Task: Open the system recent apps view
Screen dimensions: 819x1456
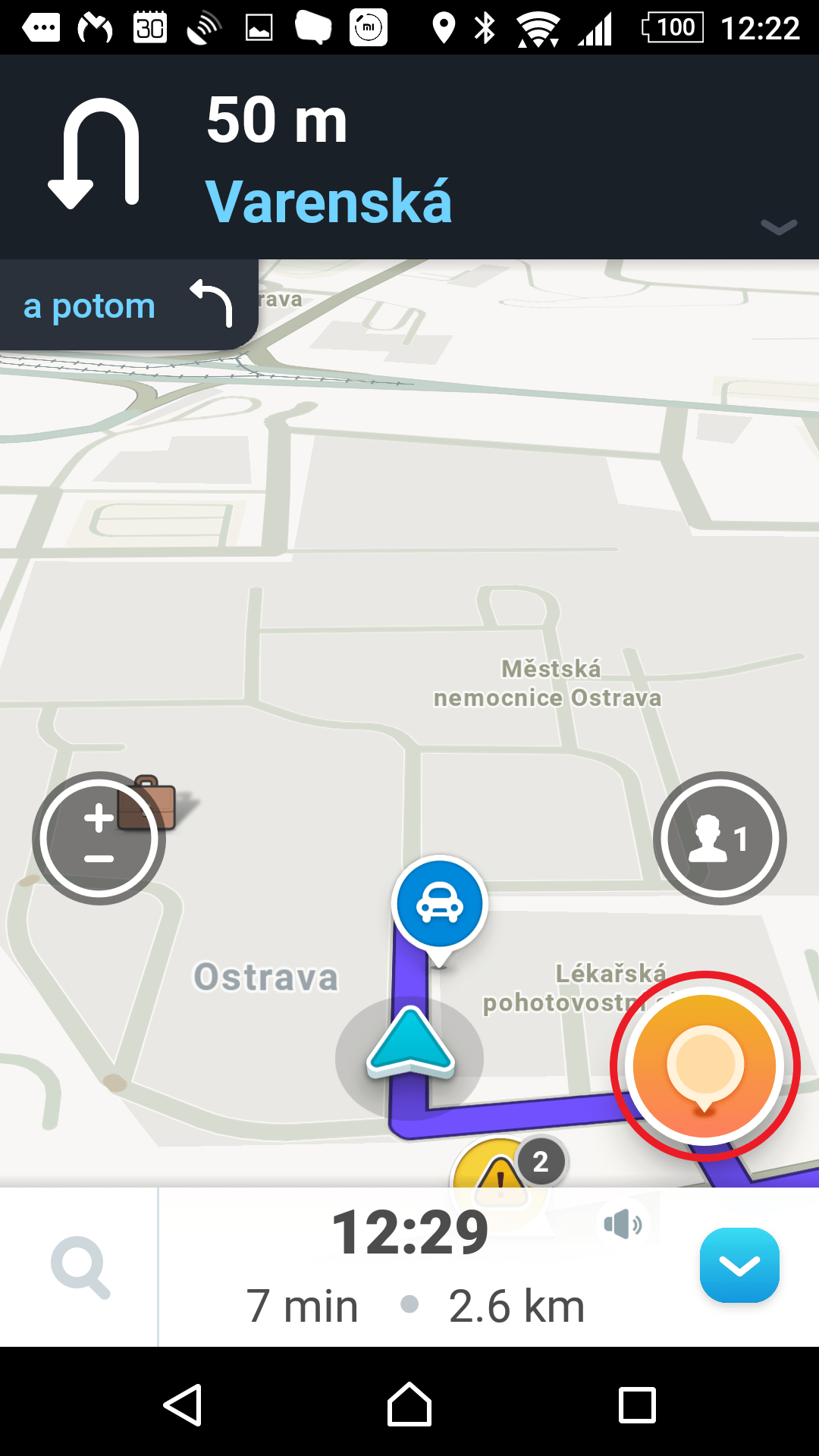Action: pyautogui.click(x=637, y=1405)
